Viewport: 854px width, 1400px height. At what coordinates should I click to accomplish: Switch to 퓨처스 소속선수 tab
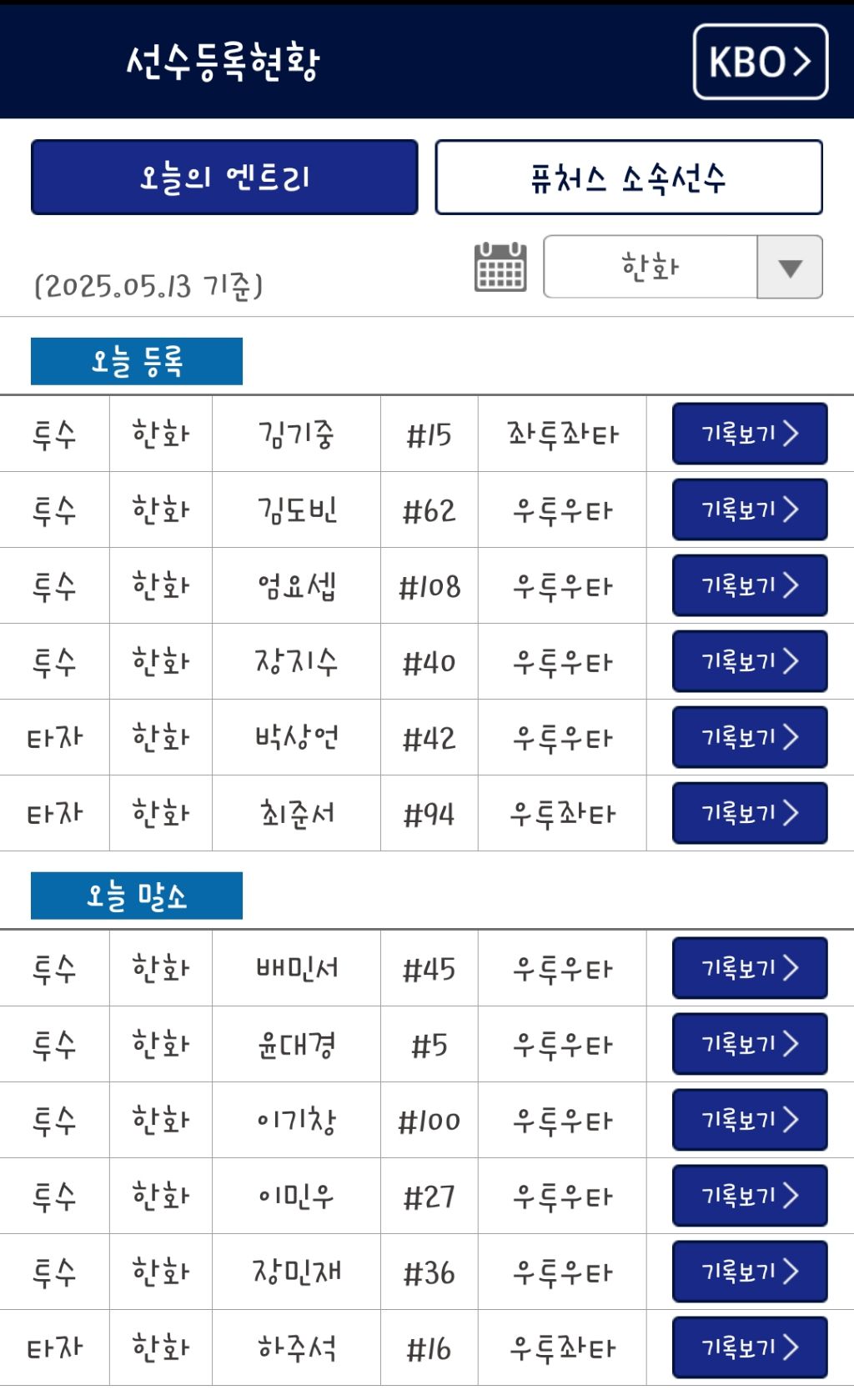[x=628, y=178]
